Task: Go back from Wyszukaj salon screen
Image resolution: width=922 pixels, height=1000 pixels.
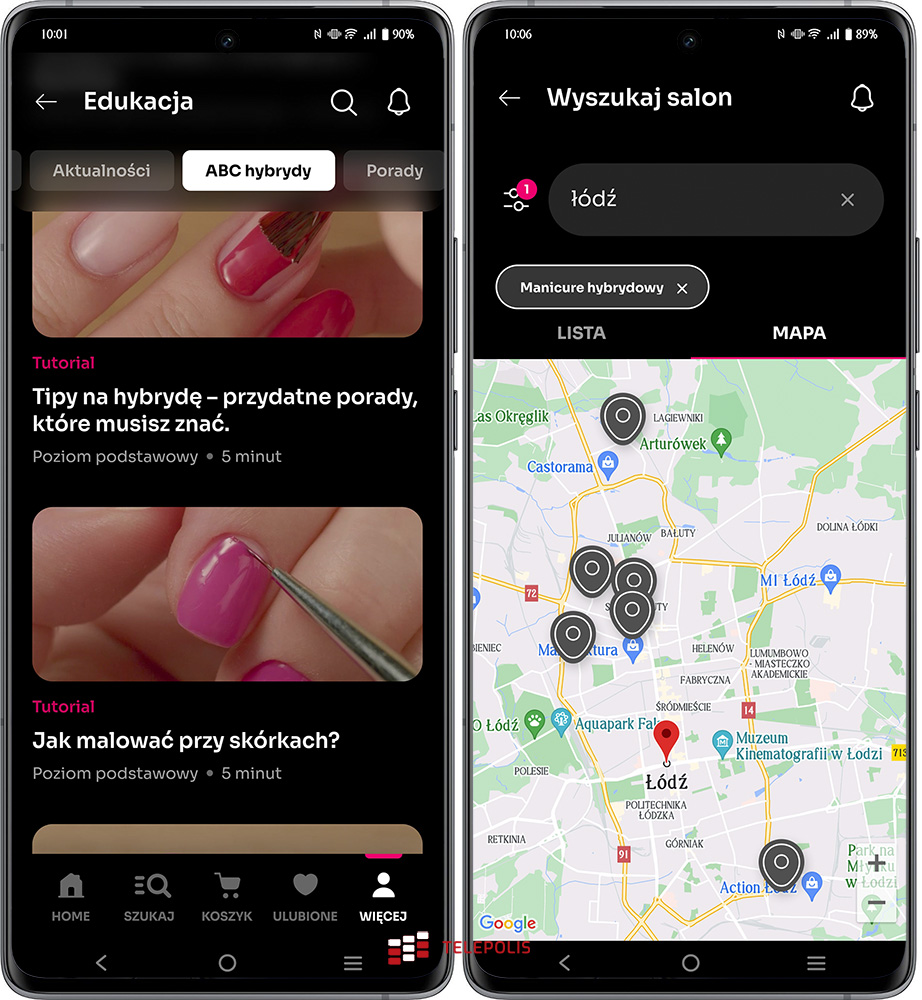Action: (510, 98)
